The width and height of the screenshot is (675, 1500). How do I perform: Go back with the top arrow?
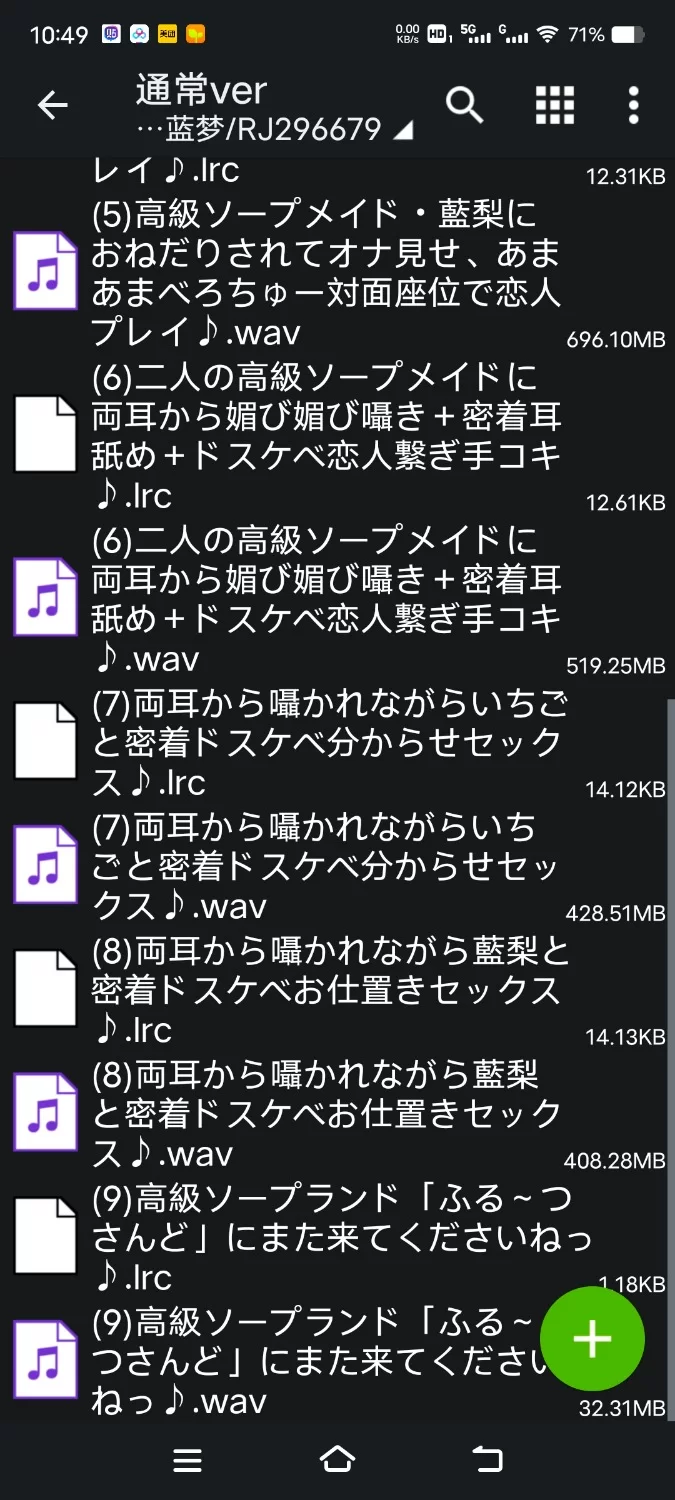[52, 105]
